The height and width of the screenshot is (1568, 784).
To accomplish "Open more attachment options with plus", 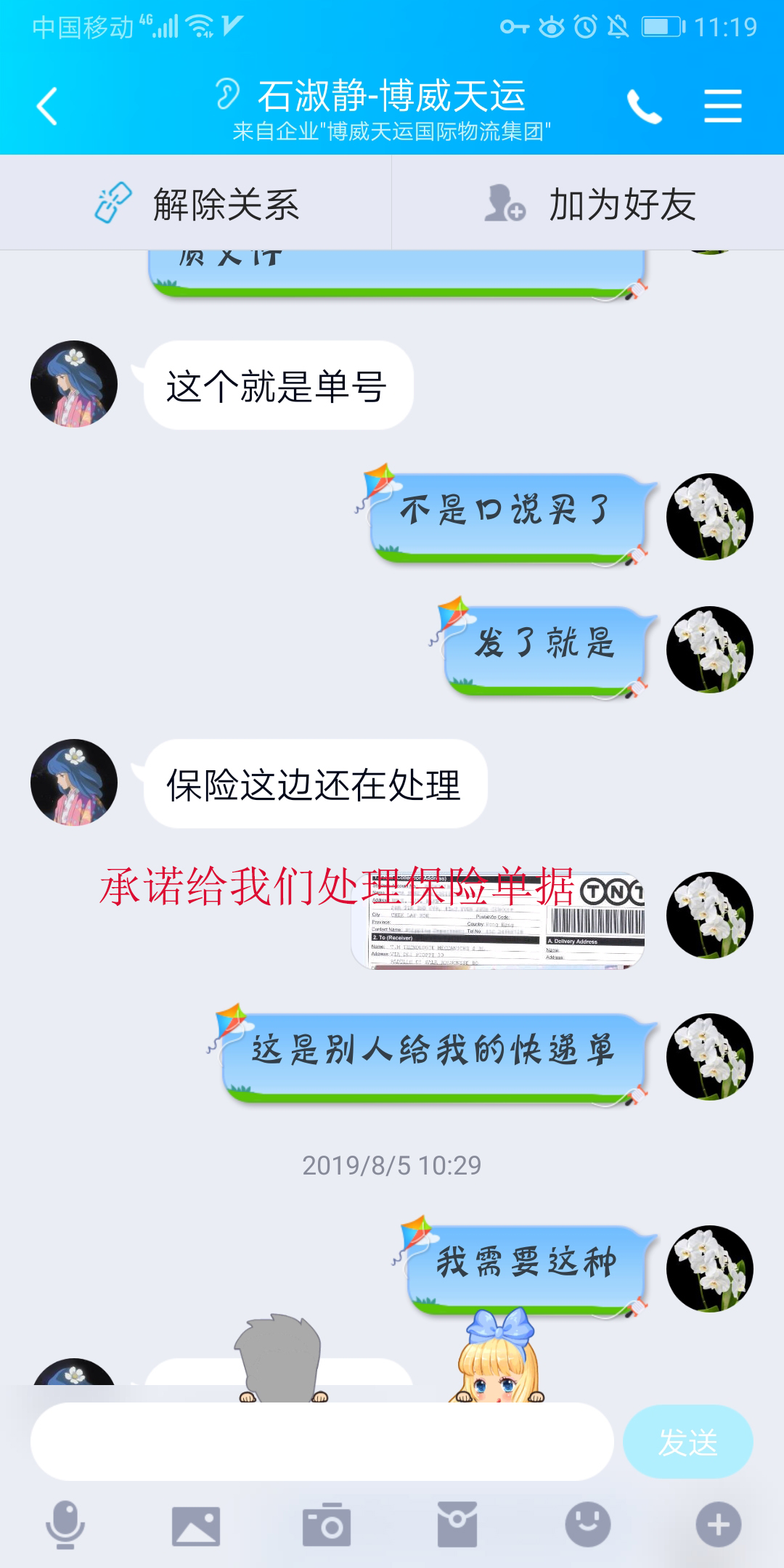I will click(x=719, y=1524).
